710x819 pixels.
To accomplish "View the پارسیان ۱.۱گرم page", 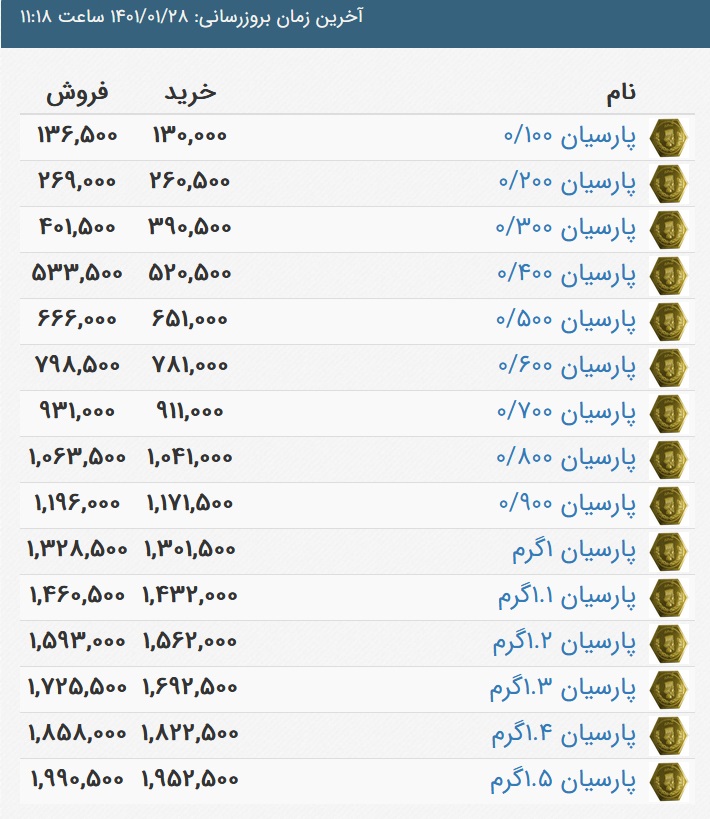I will tap(567, 598).
